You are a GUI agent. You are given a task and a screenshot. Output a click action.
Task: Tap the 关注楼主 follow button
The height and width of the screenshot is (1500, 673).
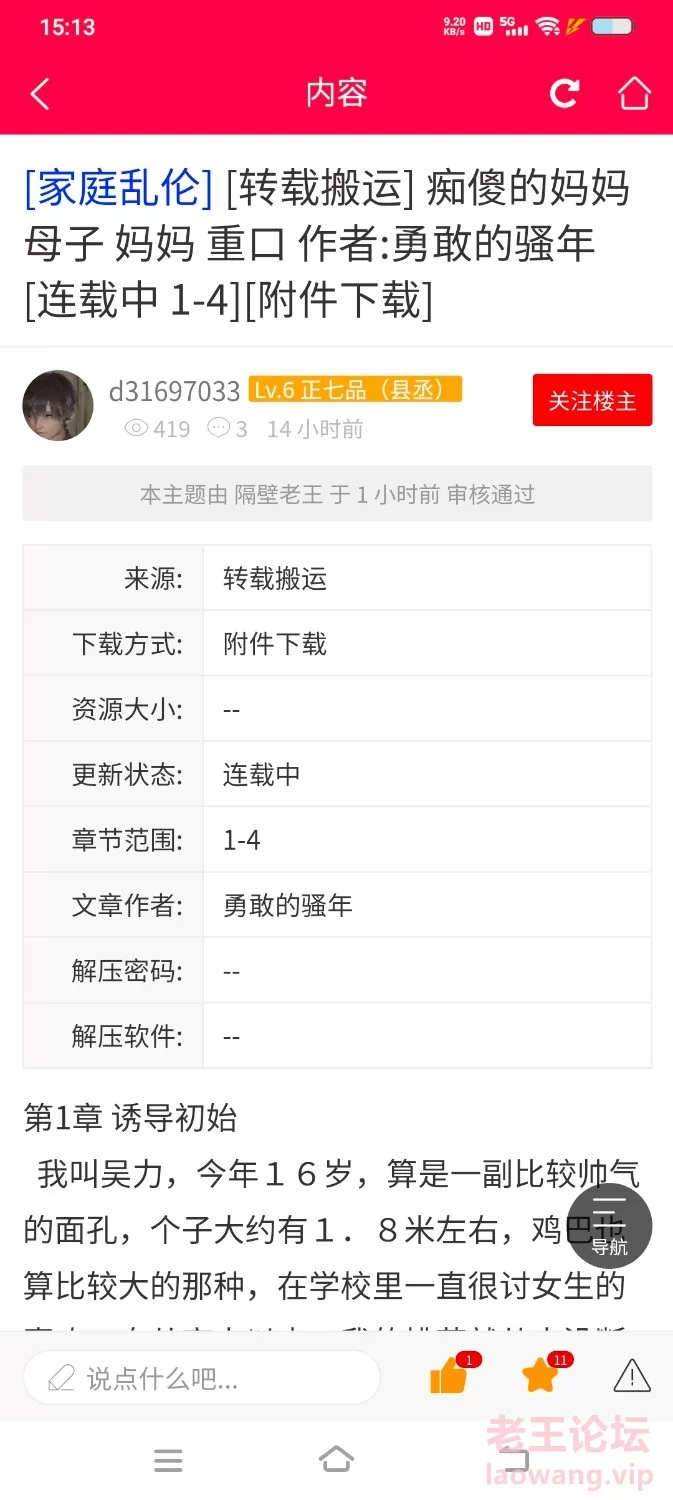[592, 400]
